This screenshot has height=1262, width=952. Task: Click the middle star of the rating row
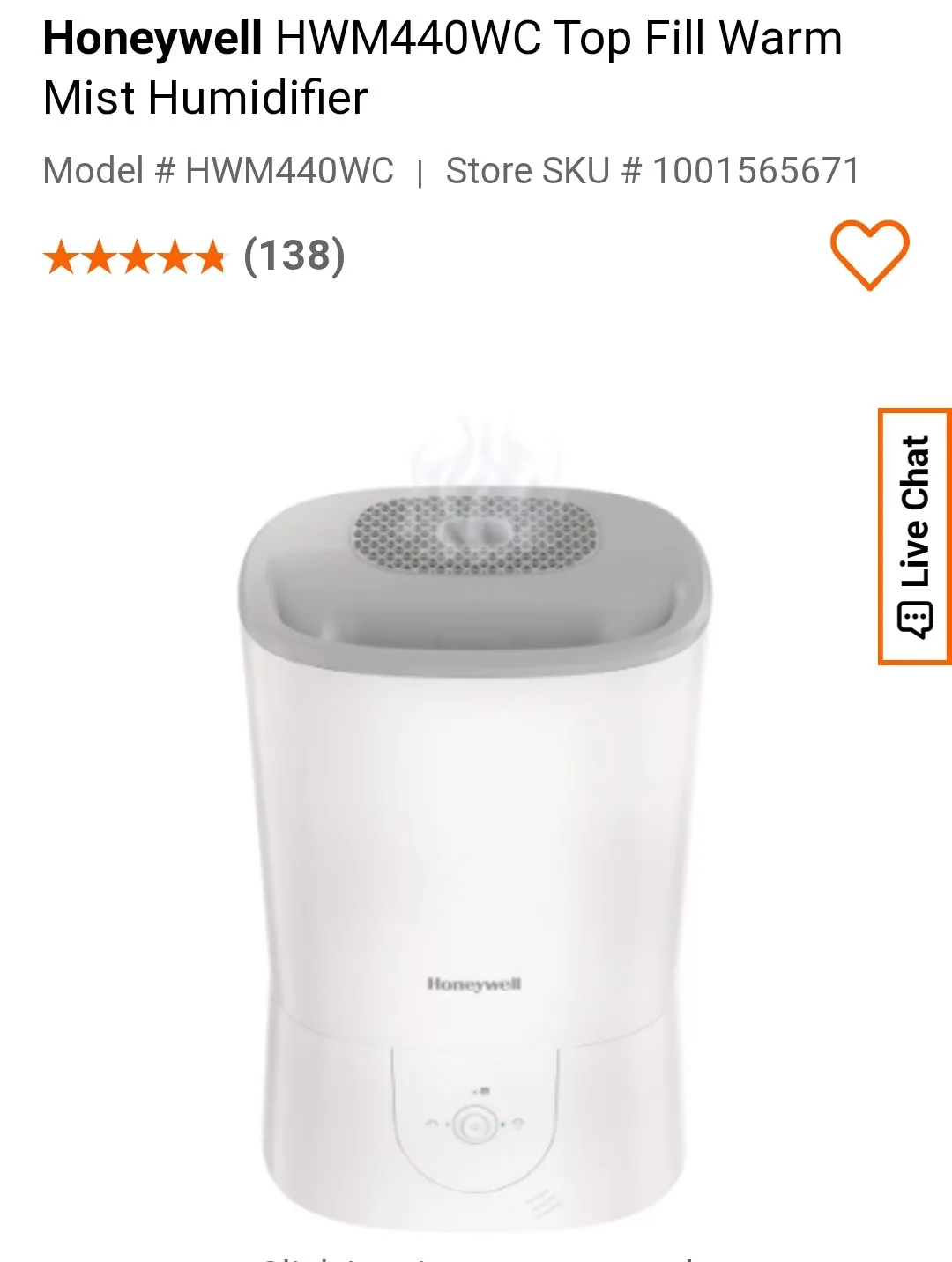coord(137,257)
